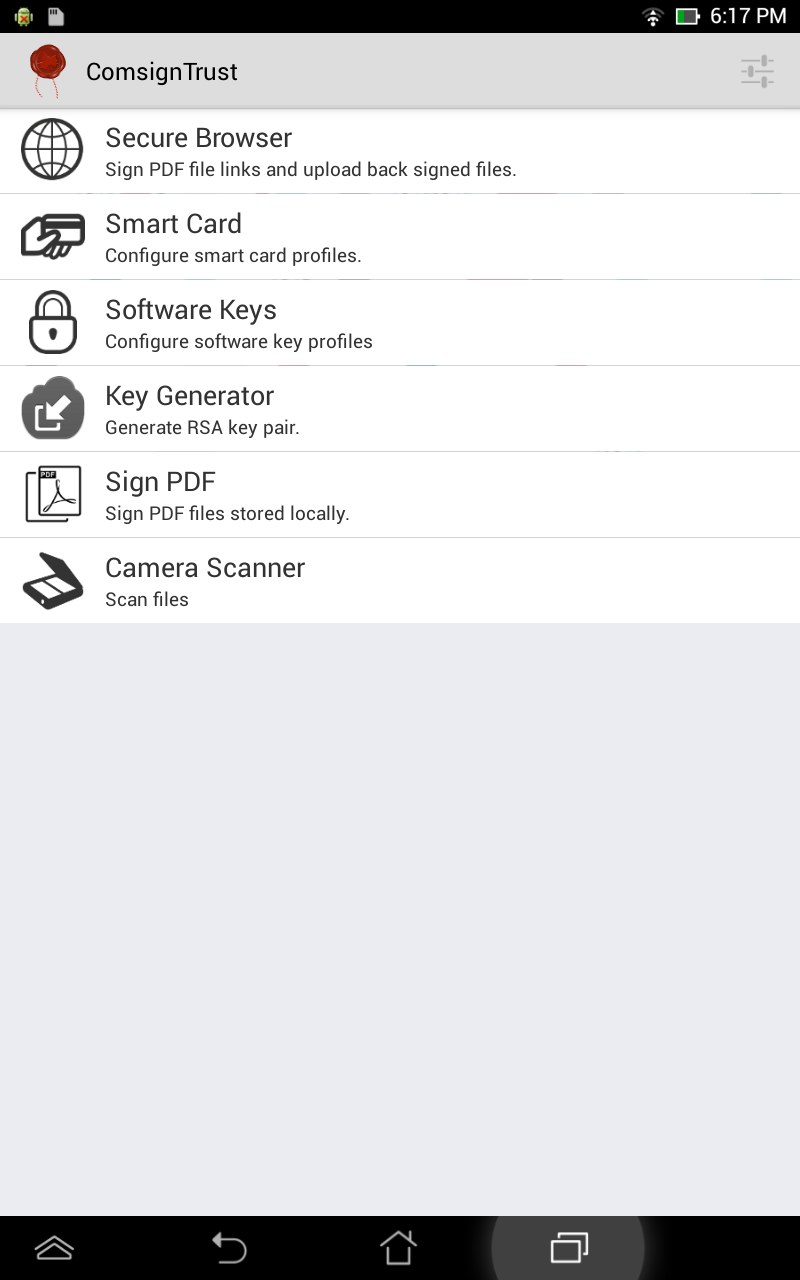Image resolution: width=800 pixels, height=1280 pixels.
Task: Open Smart Card profiles
Action: coord(400,237)
